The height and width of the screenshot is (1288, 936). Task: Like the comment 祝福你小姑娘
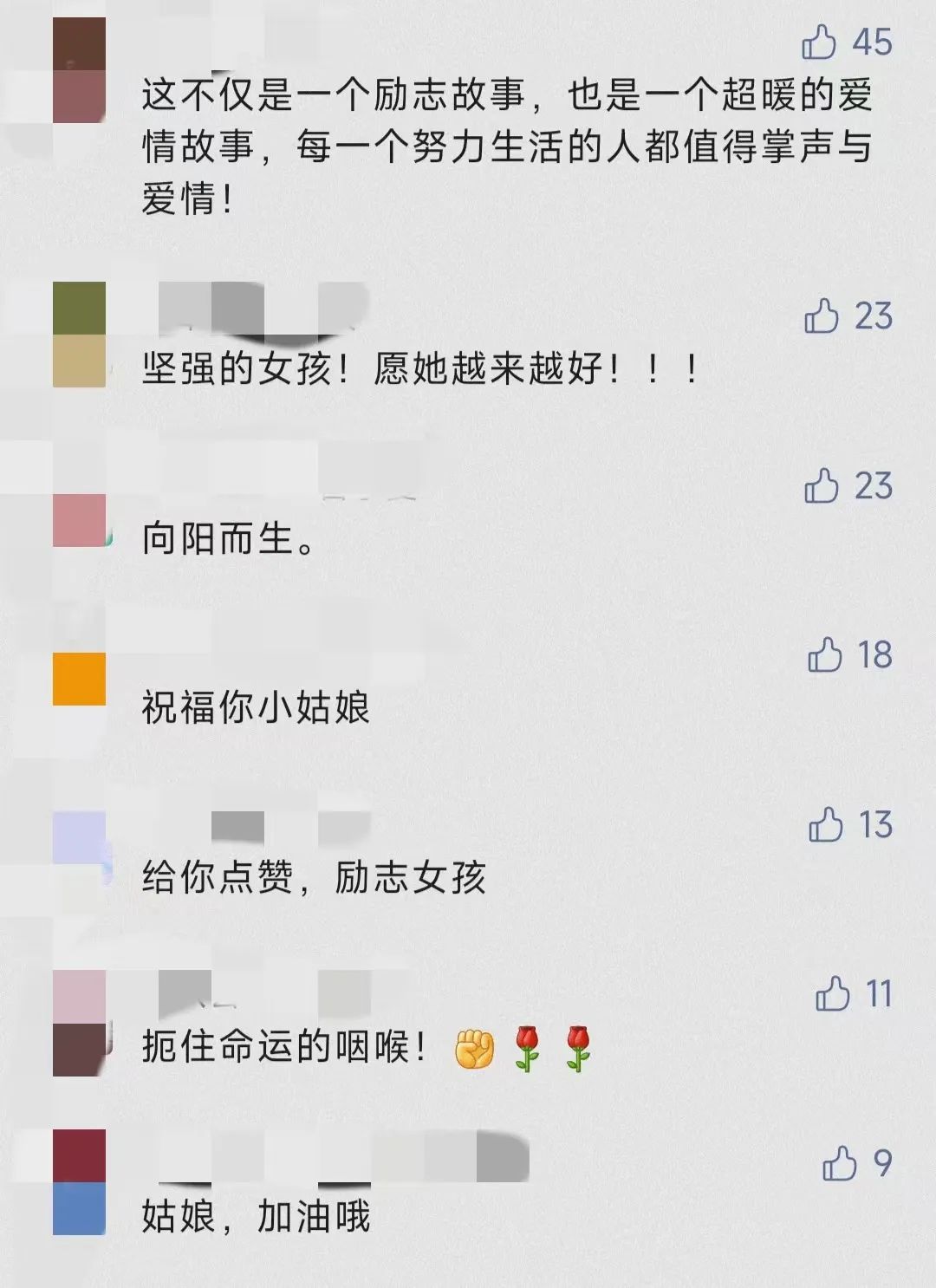click(824, 655)
